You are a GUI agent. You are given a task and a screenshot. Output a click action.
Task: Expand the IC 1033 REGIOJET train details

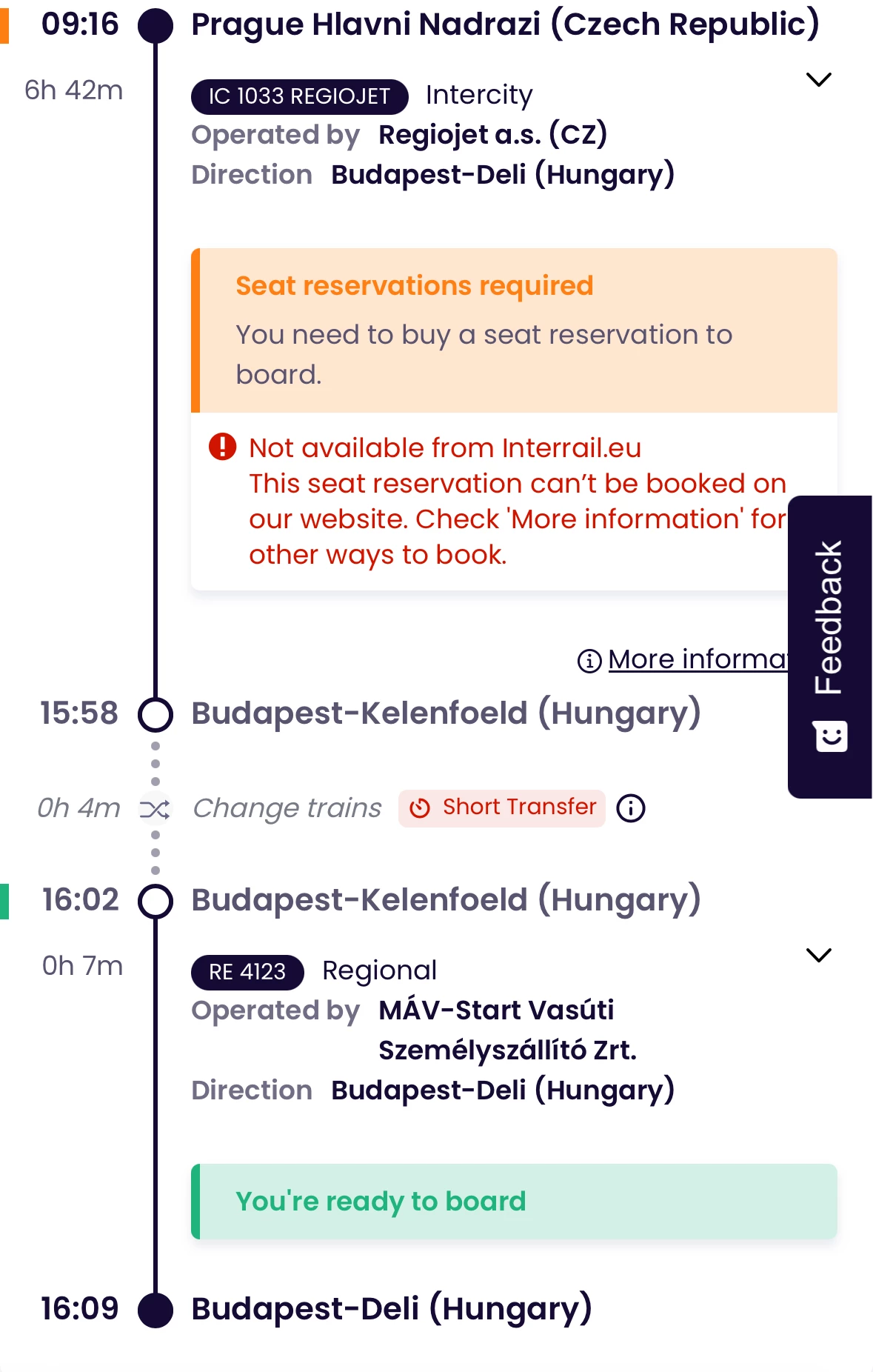coord(818,79)
